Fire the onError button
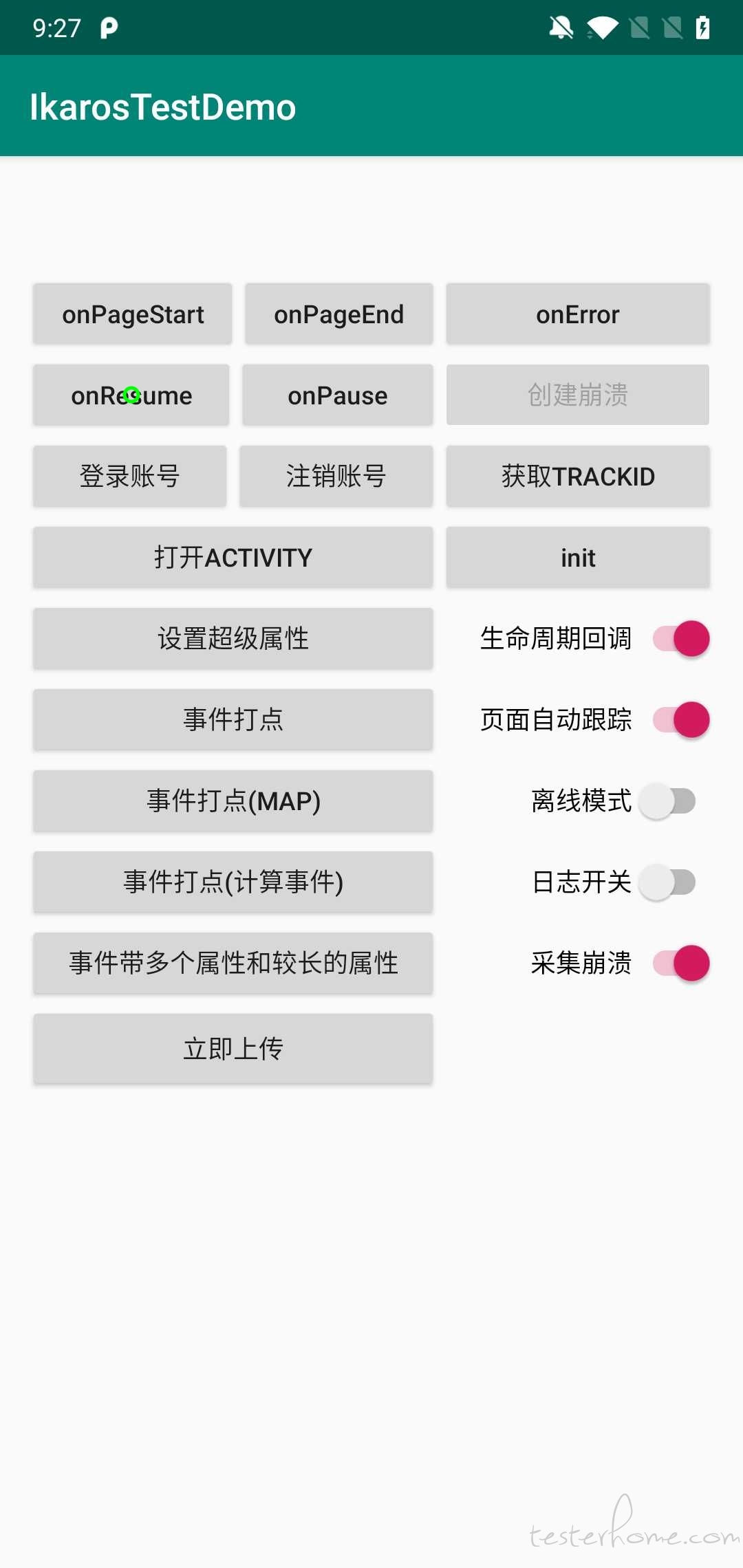 577,314
